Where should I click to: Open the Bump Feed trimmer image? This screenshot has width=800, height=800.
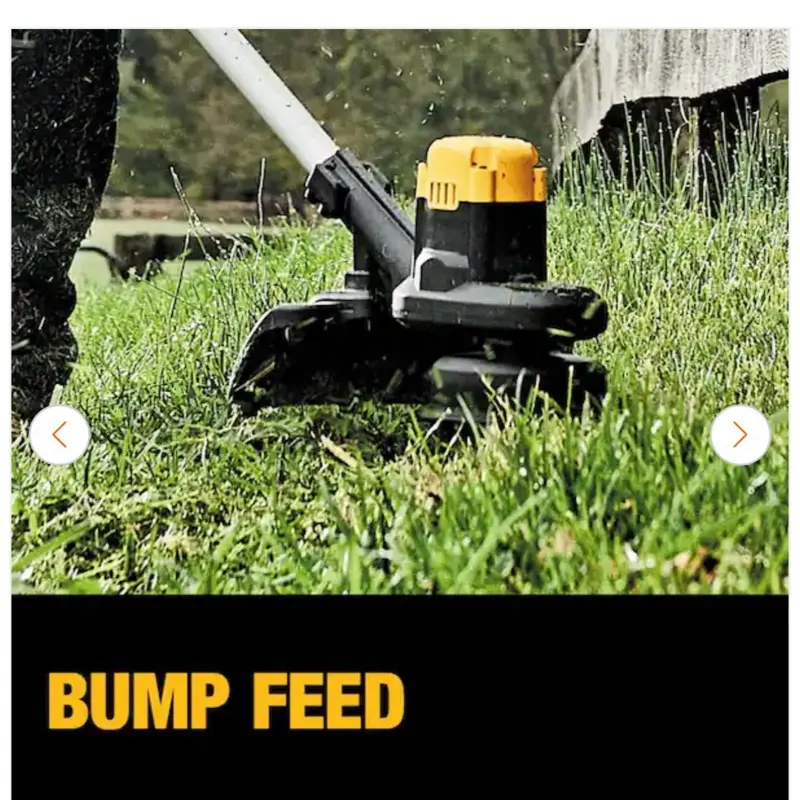(x=400, y=414)
